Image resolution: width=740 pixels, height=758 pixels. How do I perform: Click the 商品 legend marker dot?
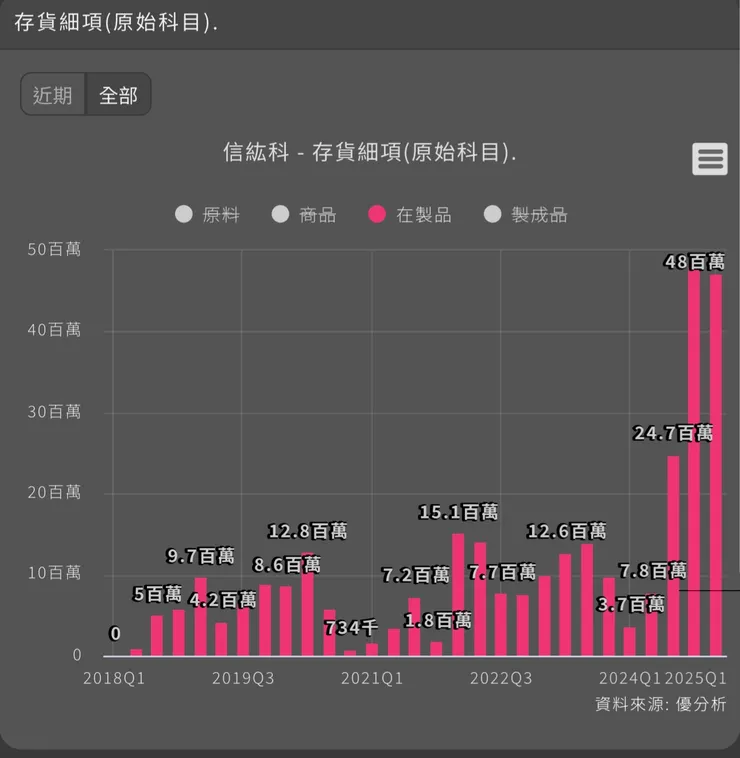[280, 213]
